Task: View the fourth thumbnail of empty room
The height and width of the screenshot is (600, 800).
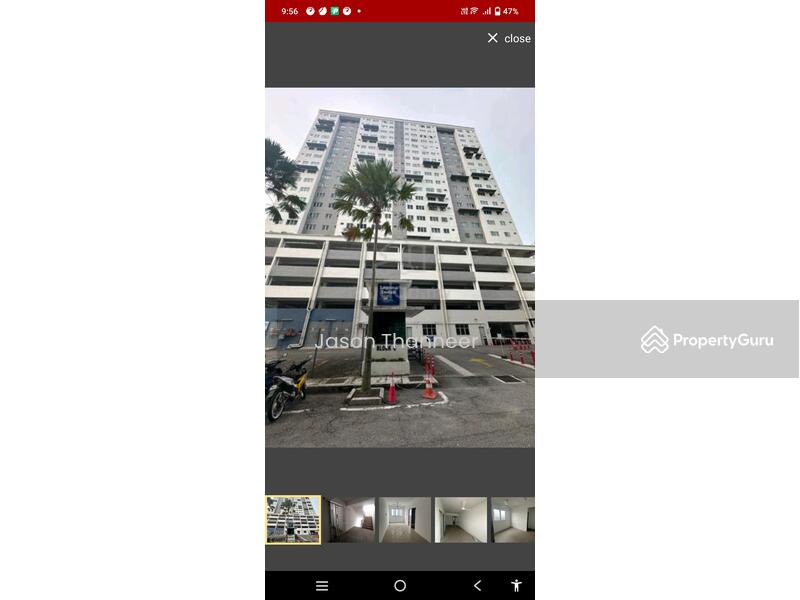Action: point(461,520)
